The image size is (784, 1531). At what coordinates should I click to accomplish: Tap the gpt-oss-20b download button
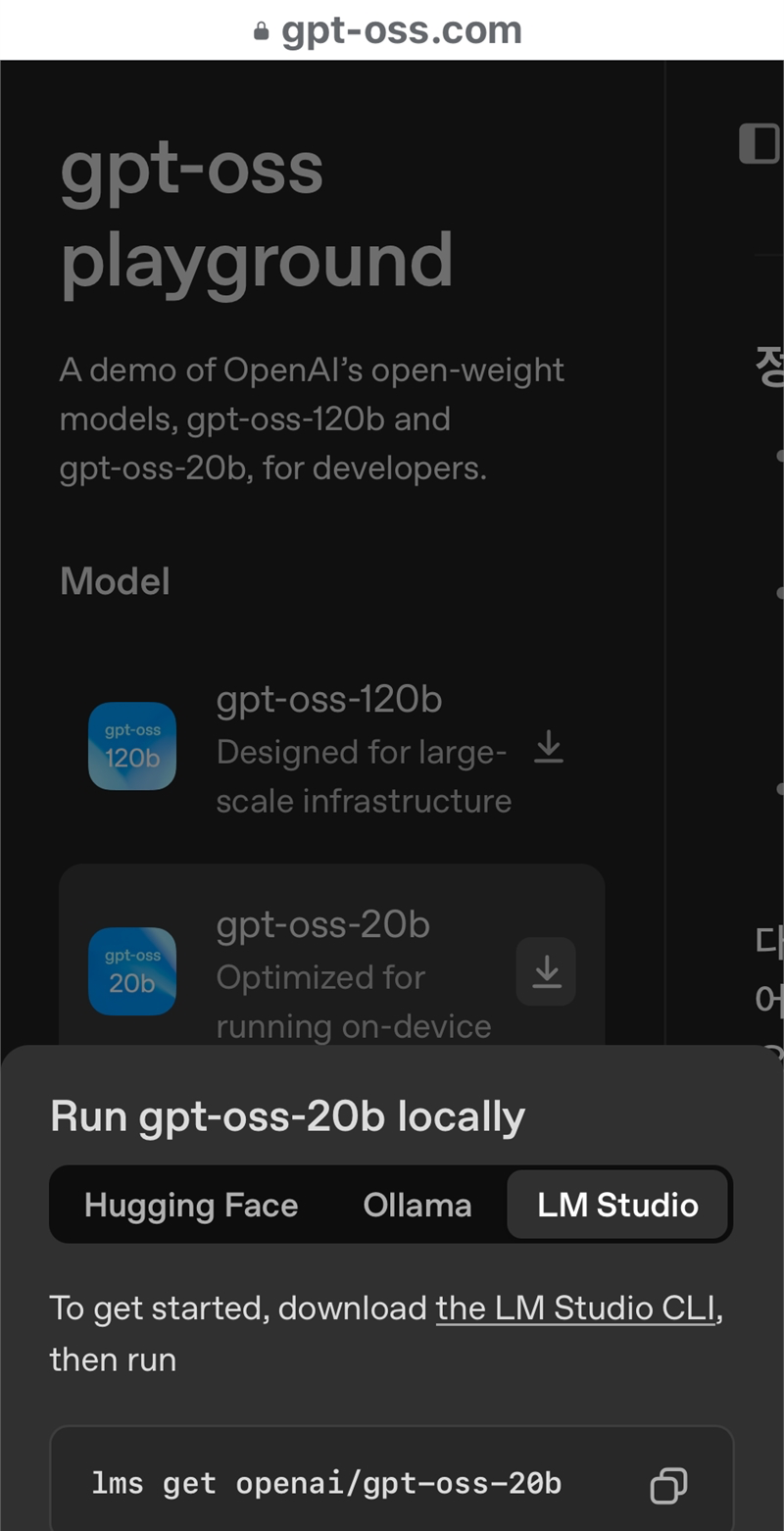click(x=546, y=971)
